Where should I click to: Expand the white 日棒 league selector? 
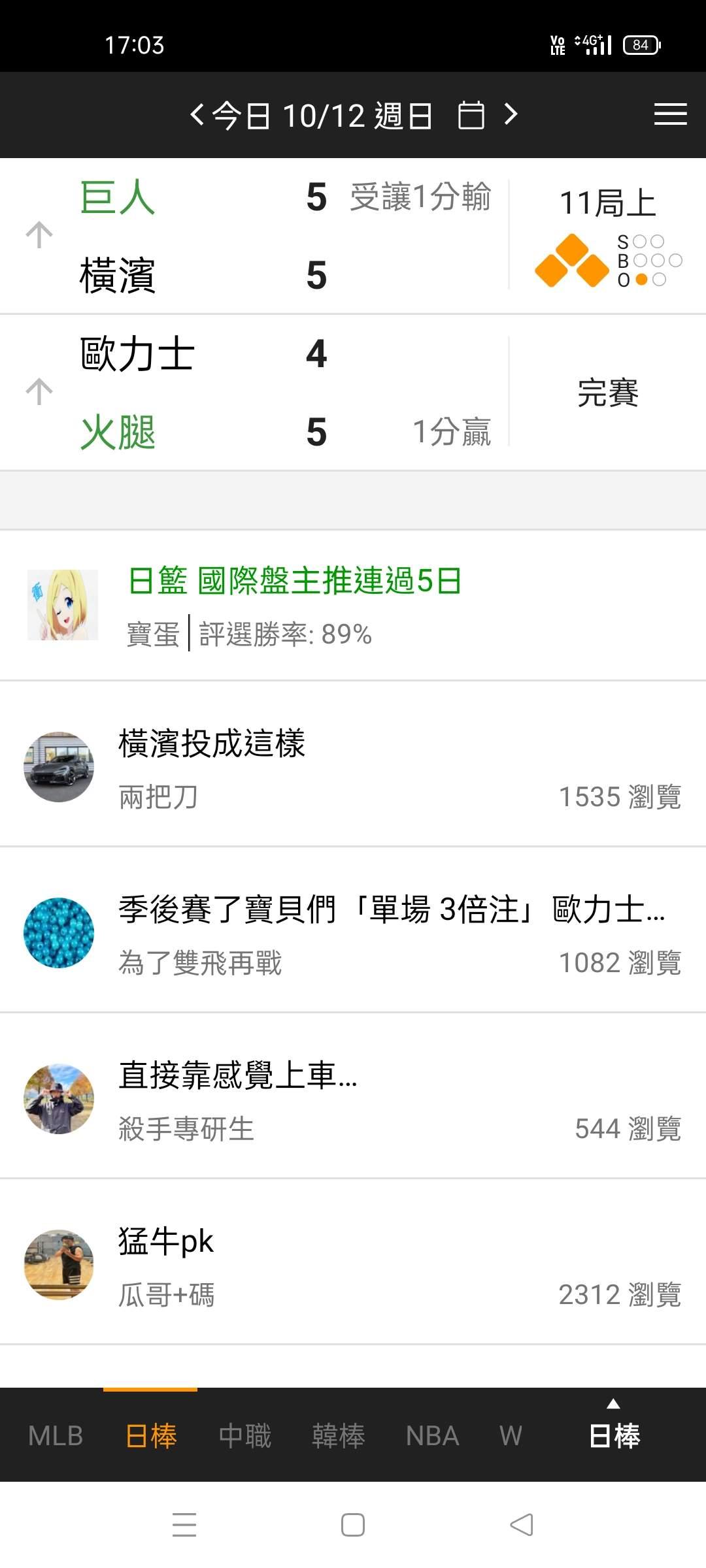coord(614,1431)
